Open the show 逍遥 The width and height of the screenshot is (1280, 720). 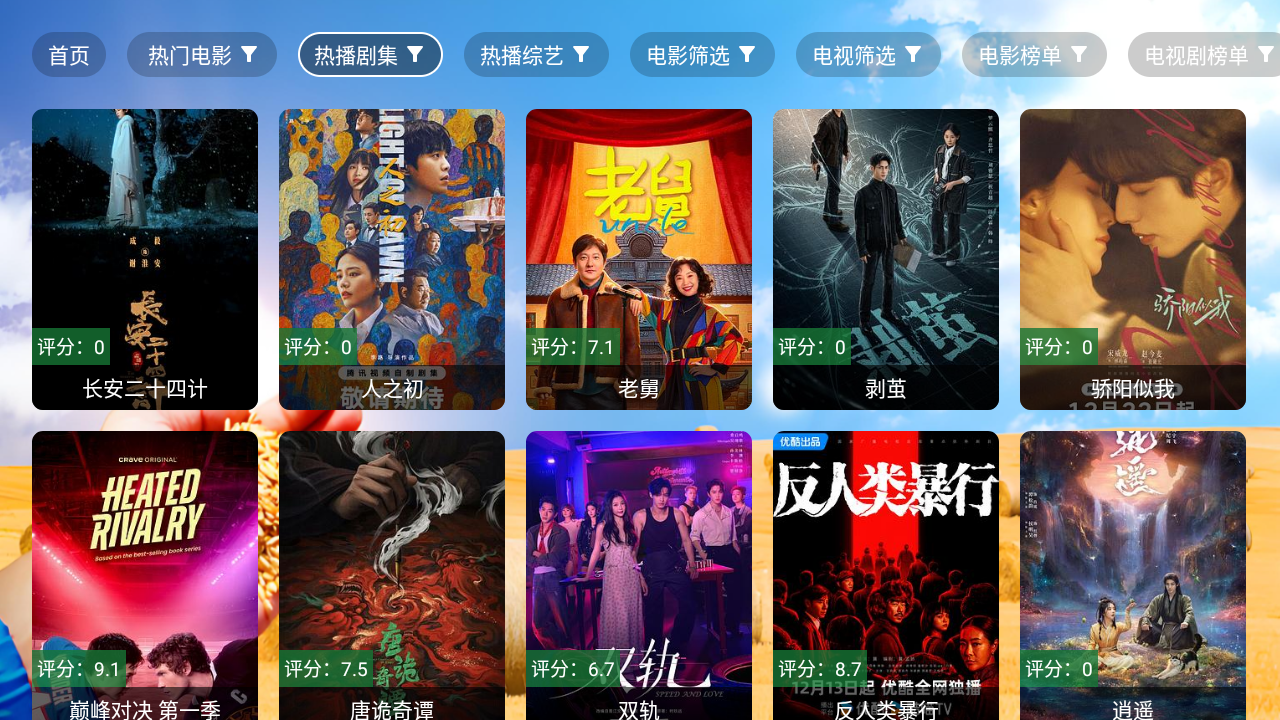click(x=1133, y=575)
